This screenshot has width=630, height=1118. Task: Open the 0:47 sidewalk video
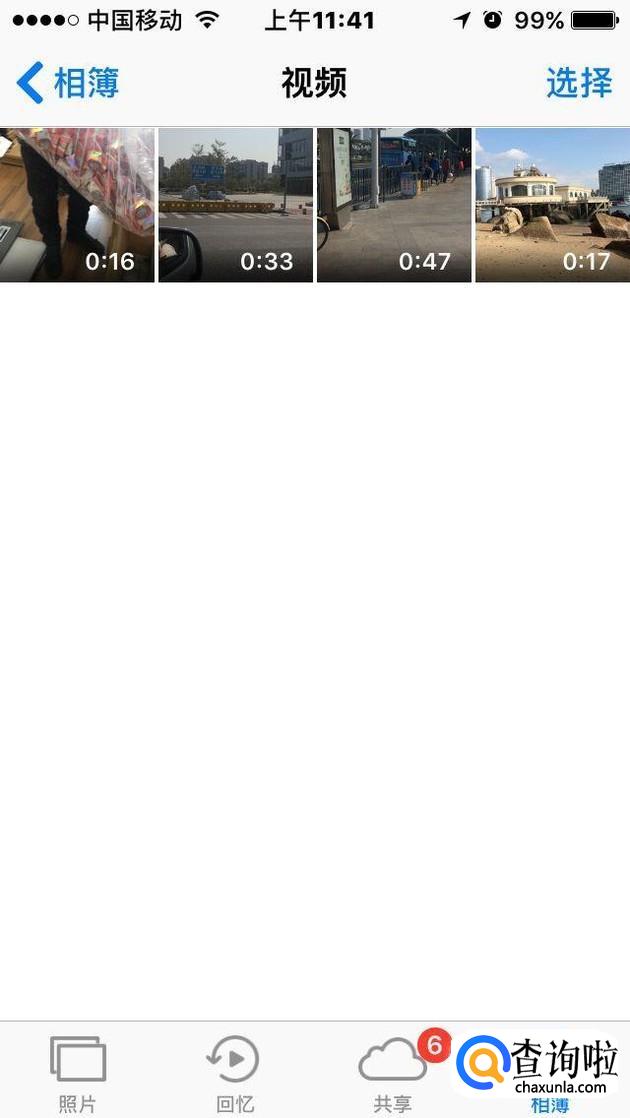tap(394, 205)
